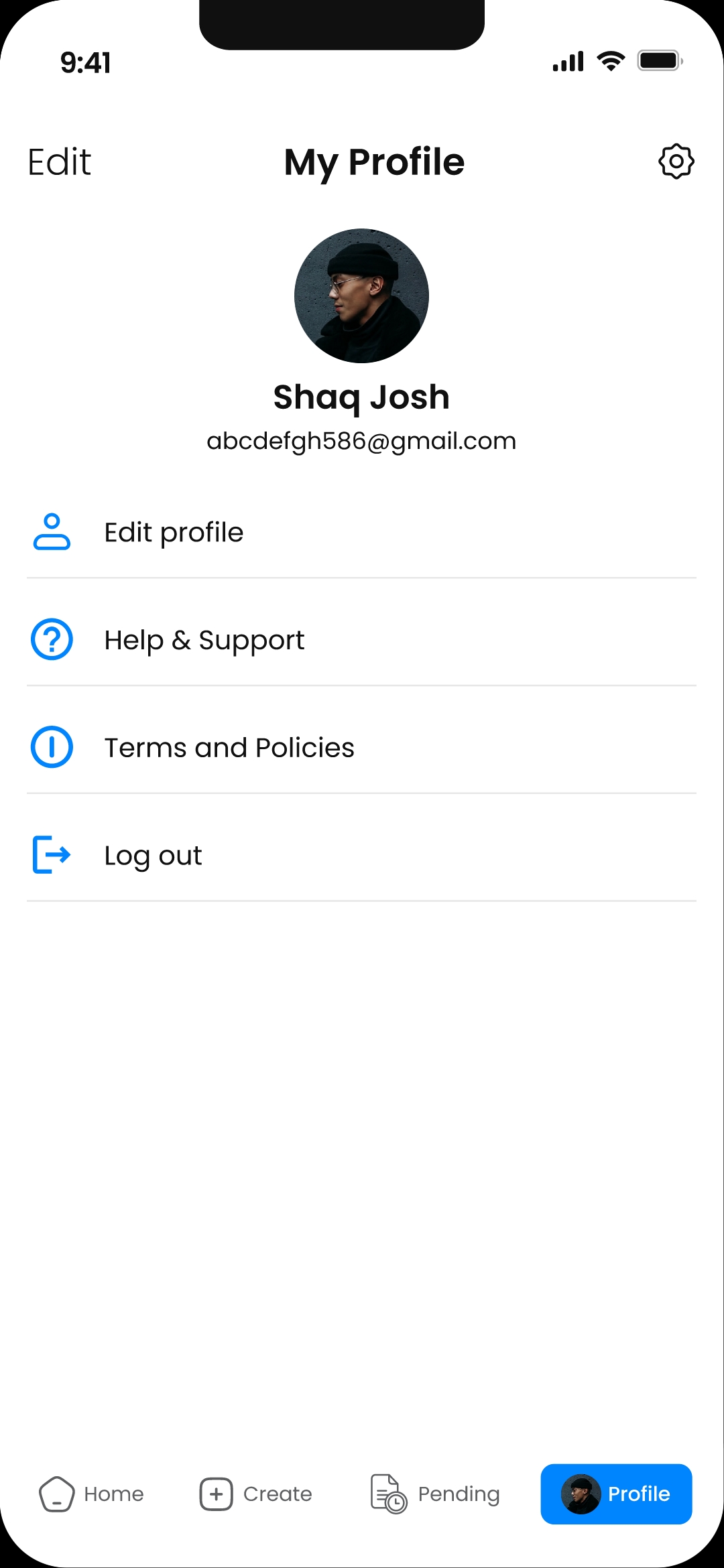Viewport: 724px width, 1568px height.
Task: Tap Edit in the top bar
Action: [x=59, y=162]
